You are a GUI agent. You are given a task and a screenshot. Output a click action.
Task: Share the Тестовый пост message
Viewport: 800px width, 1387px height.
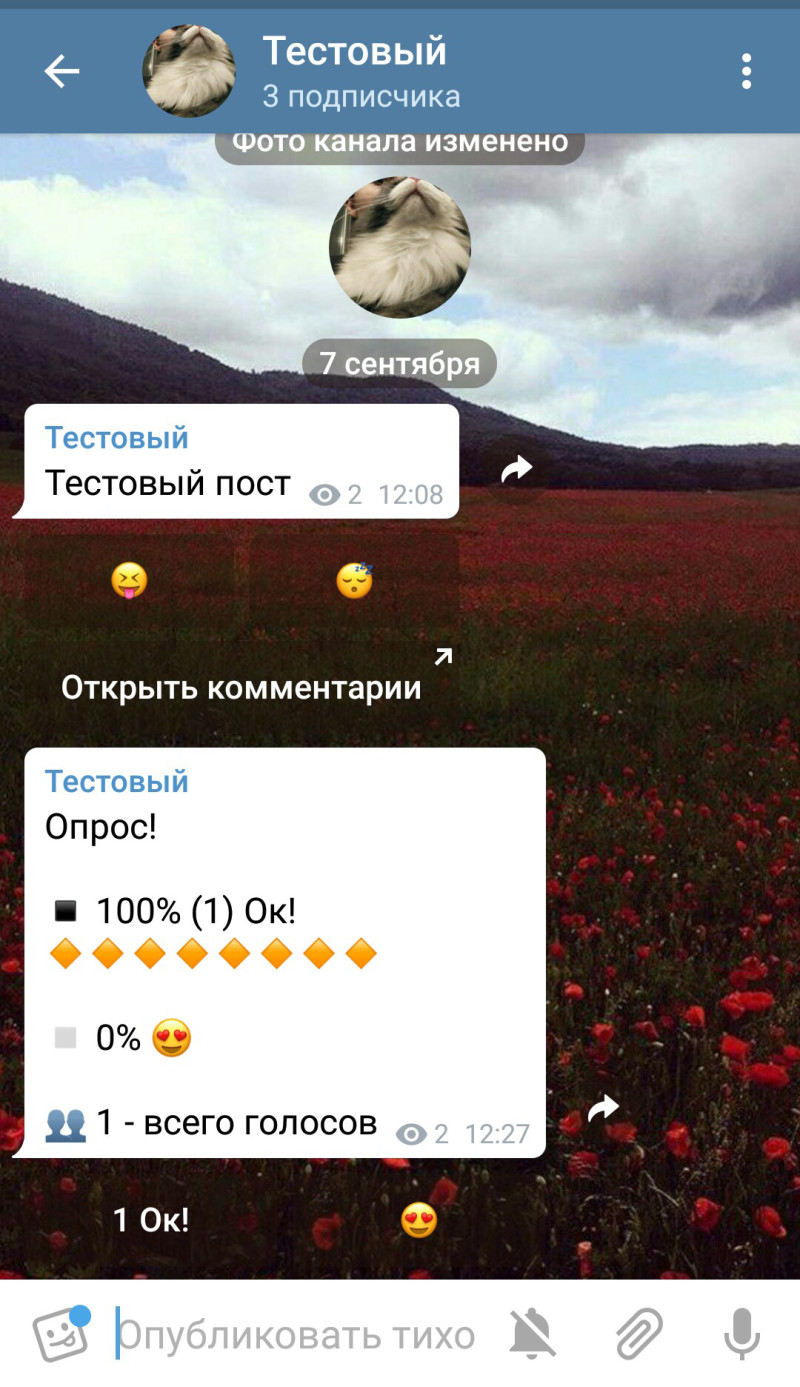pyautogui.click(x=516, y=470)
